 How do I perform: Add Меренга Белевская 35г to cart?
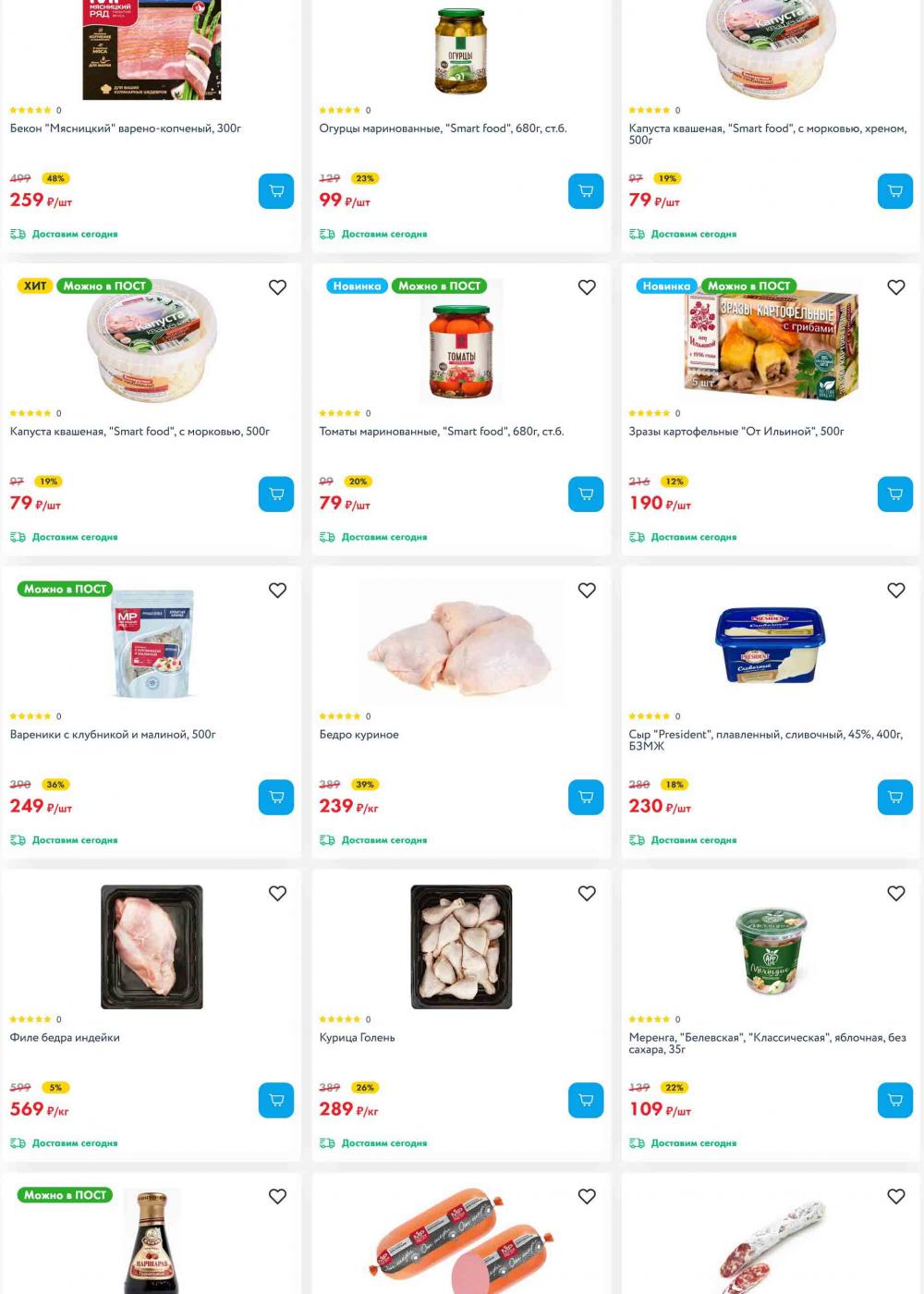point(894,1101)
